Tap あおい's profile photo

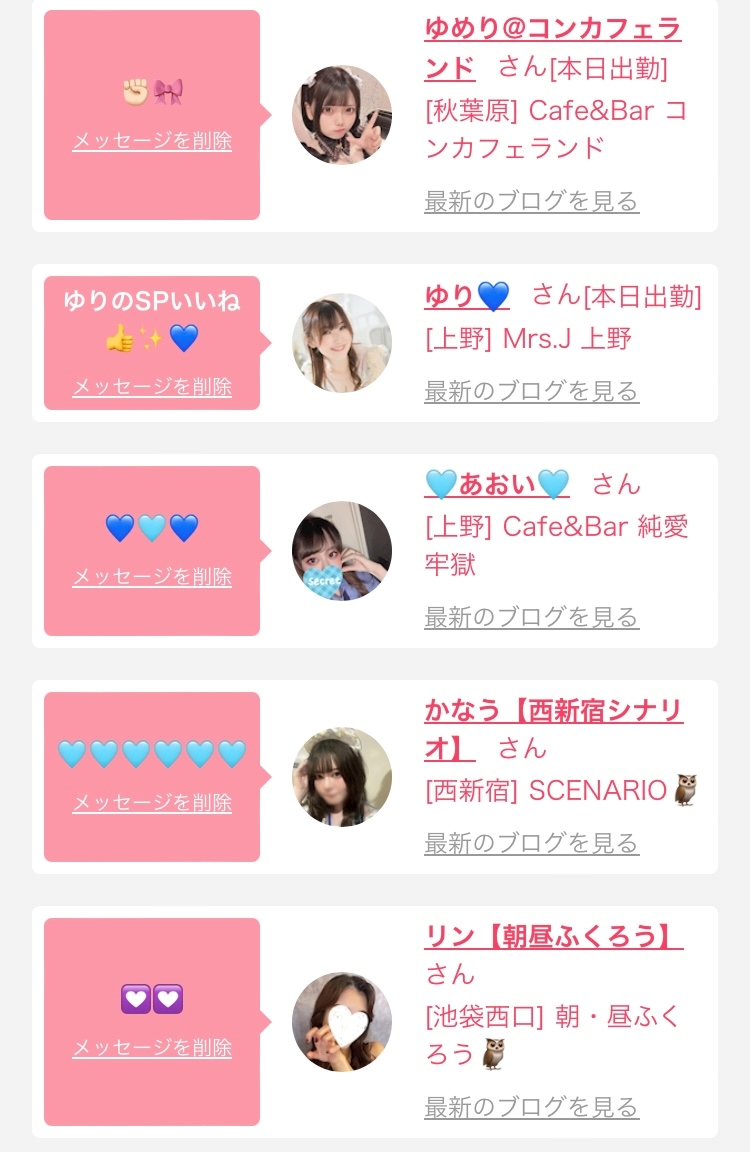(342, 550)
